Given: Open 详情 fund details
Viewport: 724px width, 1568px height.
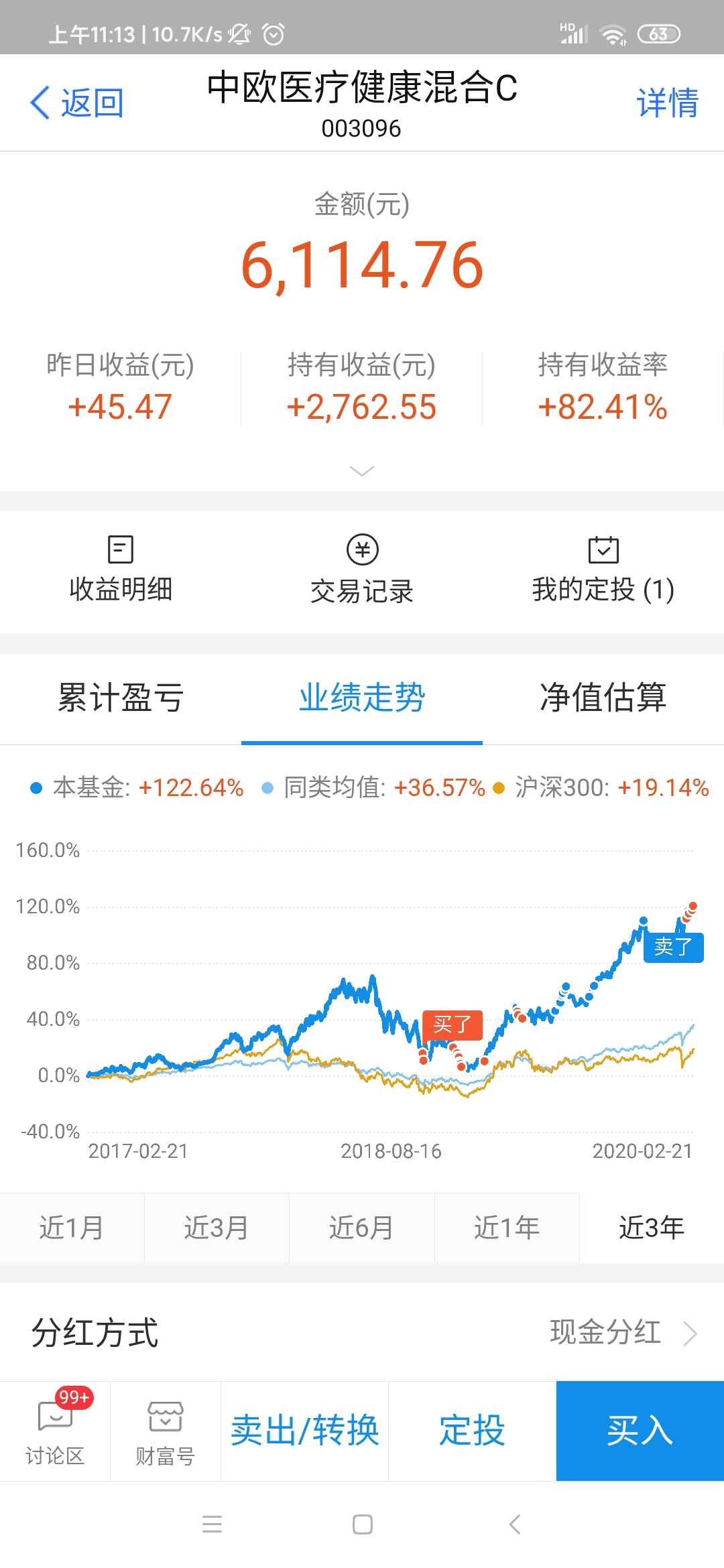Looking at the screenshot, I should (667, 103).
